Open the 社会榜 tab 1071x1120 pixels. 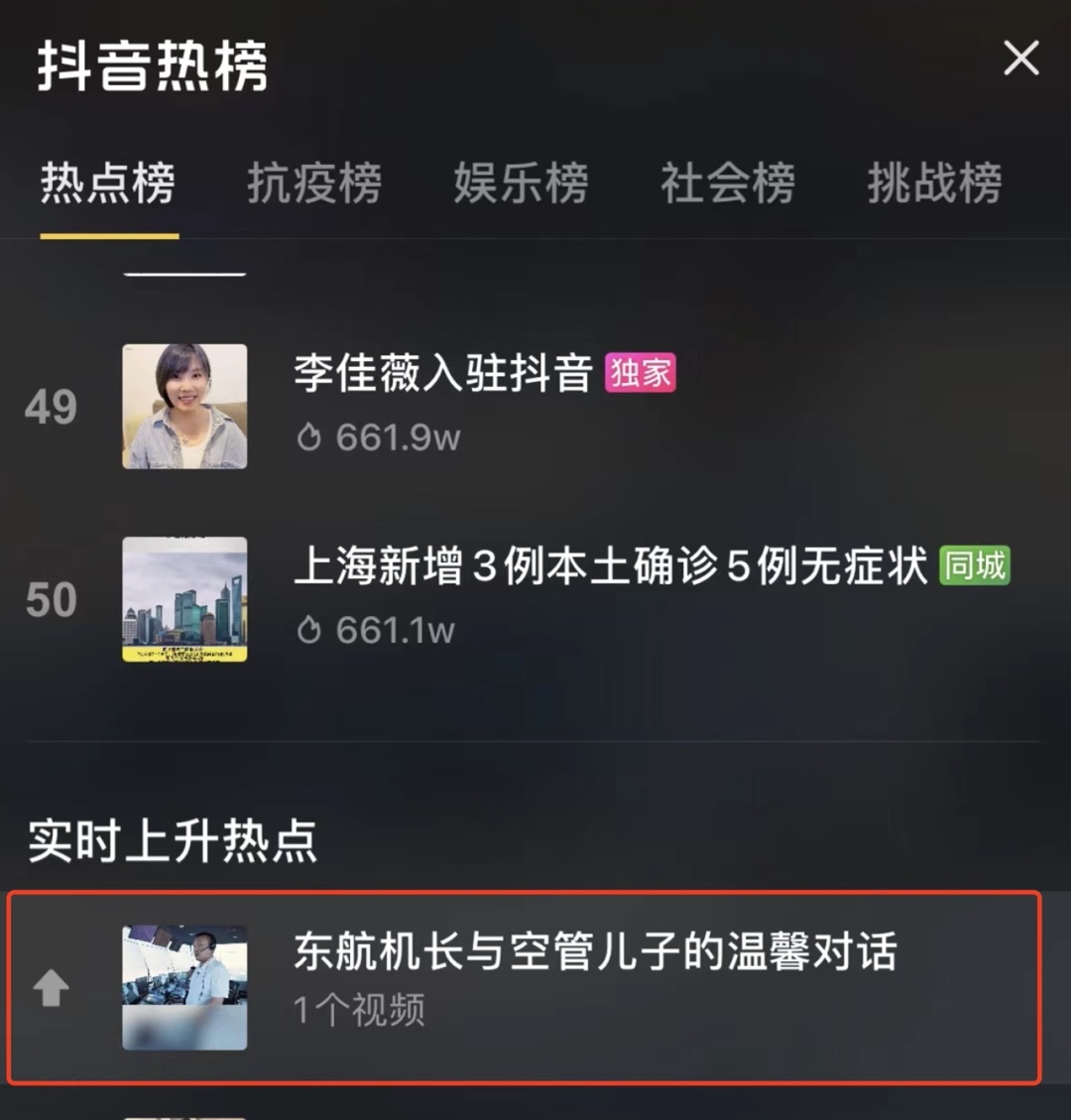point(727,184)
